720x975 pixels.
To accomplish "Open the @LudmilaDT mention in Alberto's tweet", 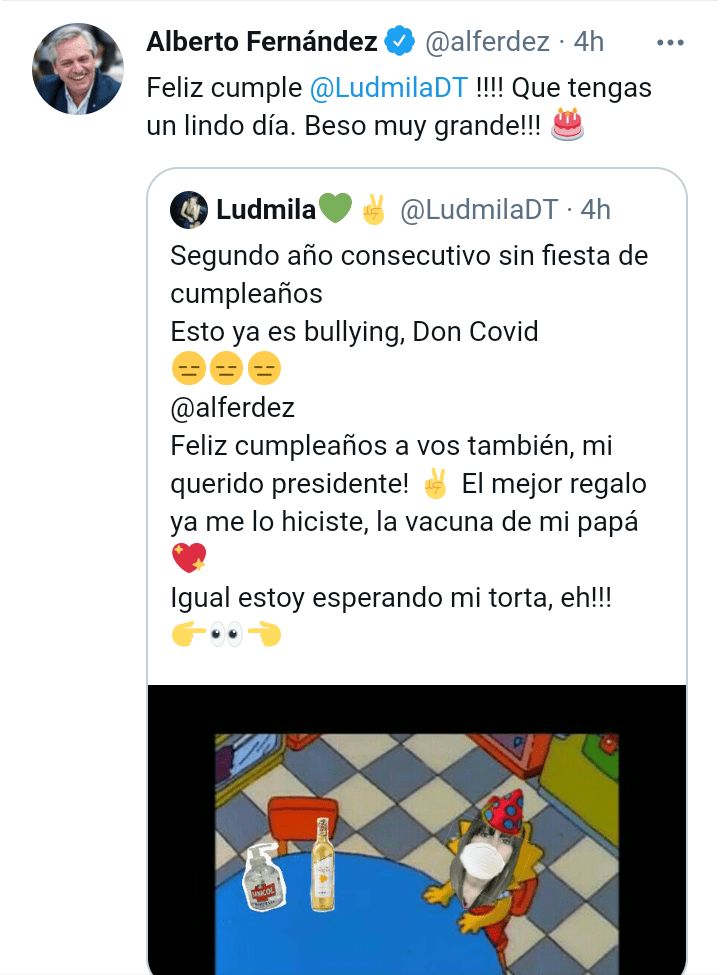I will point(389,87).
